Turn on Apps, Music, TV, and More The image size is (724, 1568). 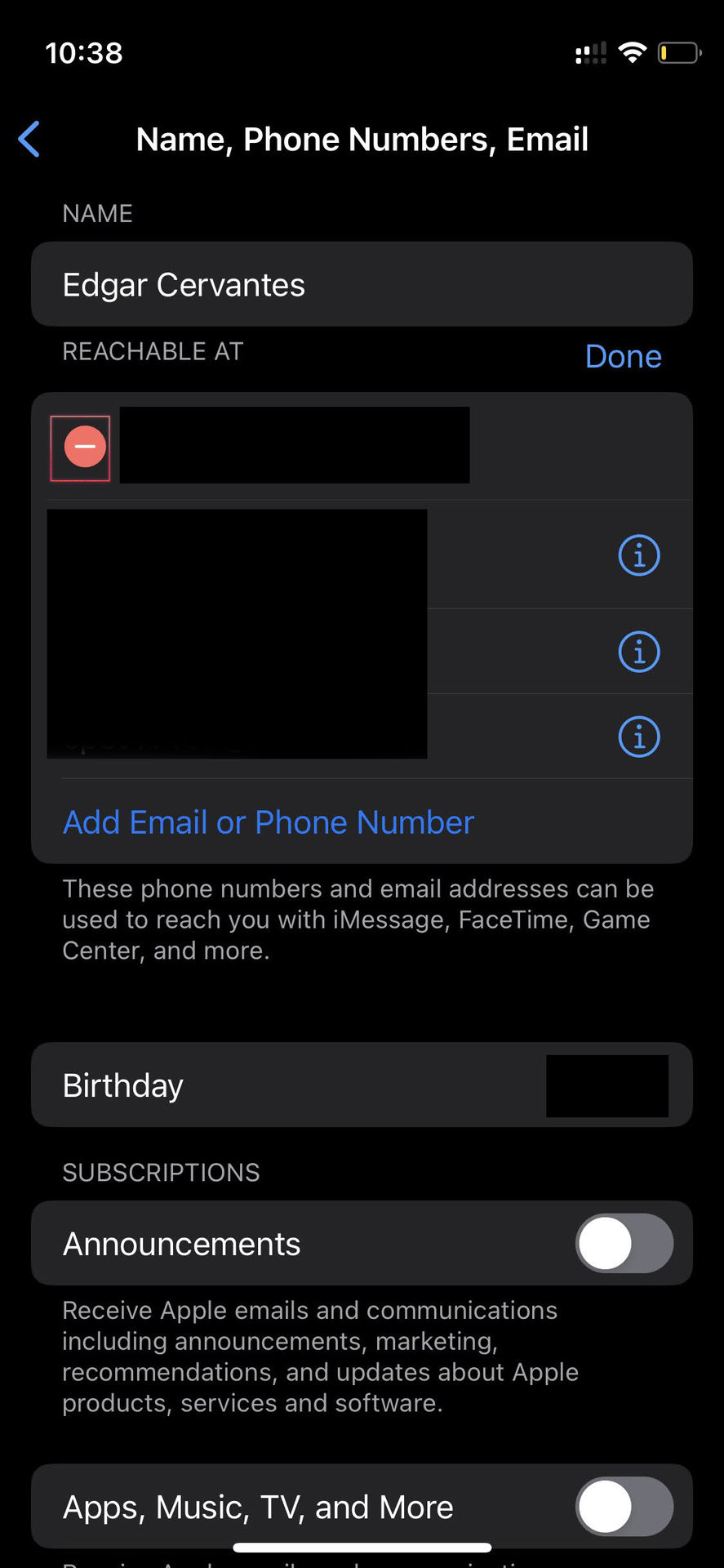pyautogui.click(x=624, y=1507)
